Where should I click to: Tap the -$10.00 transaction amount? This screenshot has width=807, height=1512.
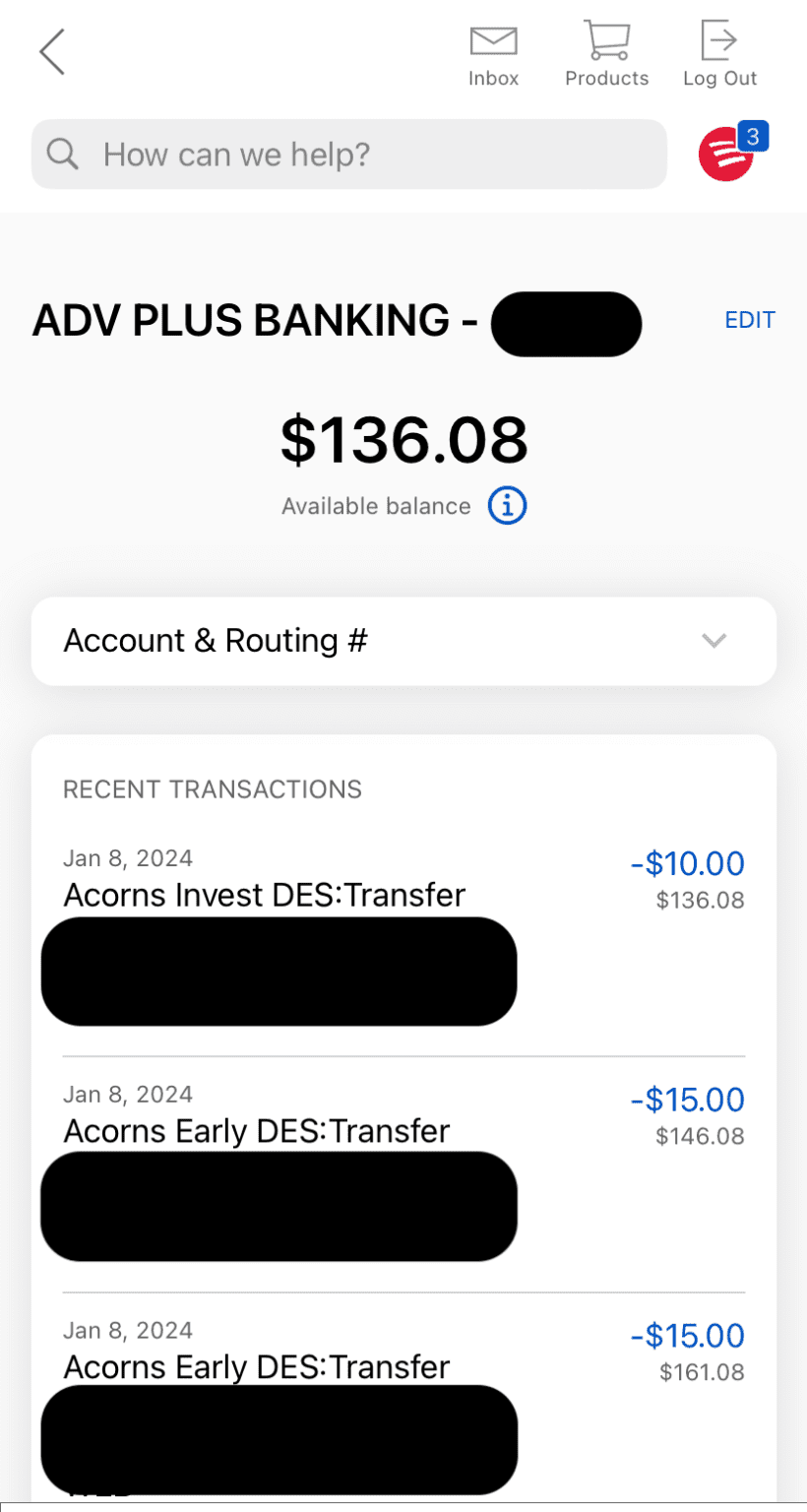[x=687, y=863]
